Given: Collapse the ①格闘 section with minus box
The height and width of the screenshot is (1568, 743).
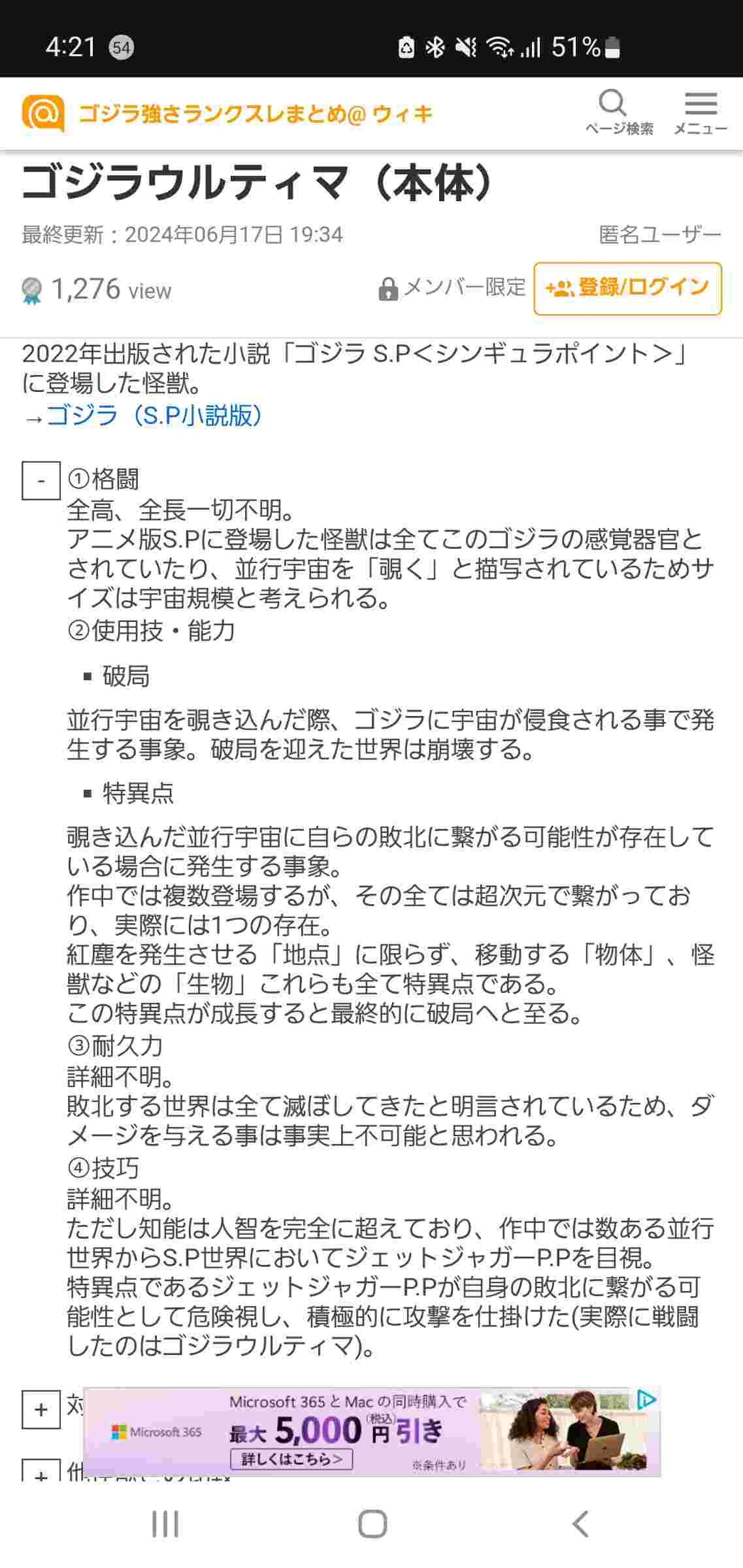Looking at the screenshot, I should 41,481.
